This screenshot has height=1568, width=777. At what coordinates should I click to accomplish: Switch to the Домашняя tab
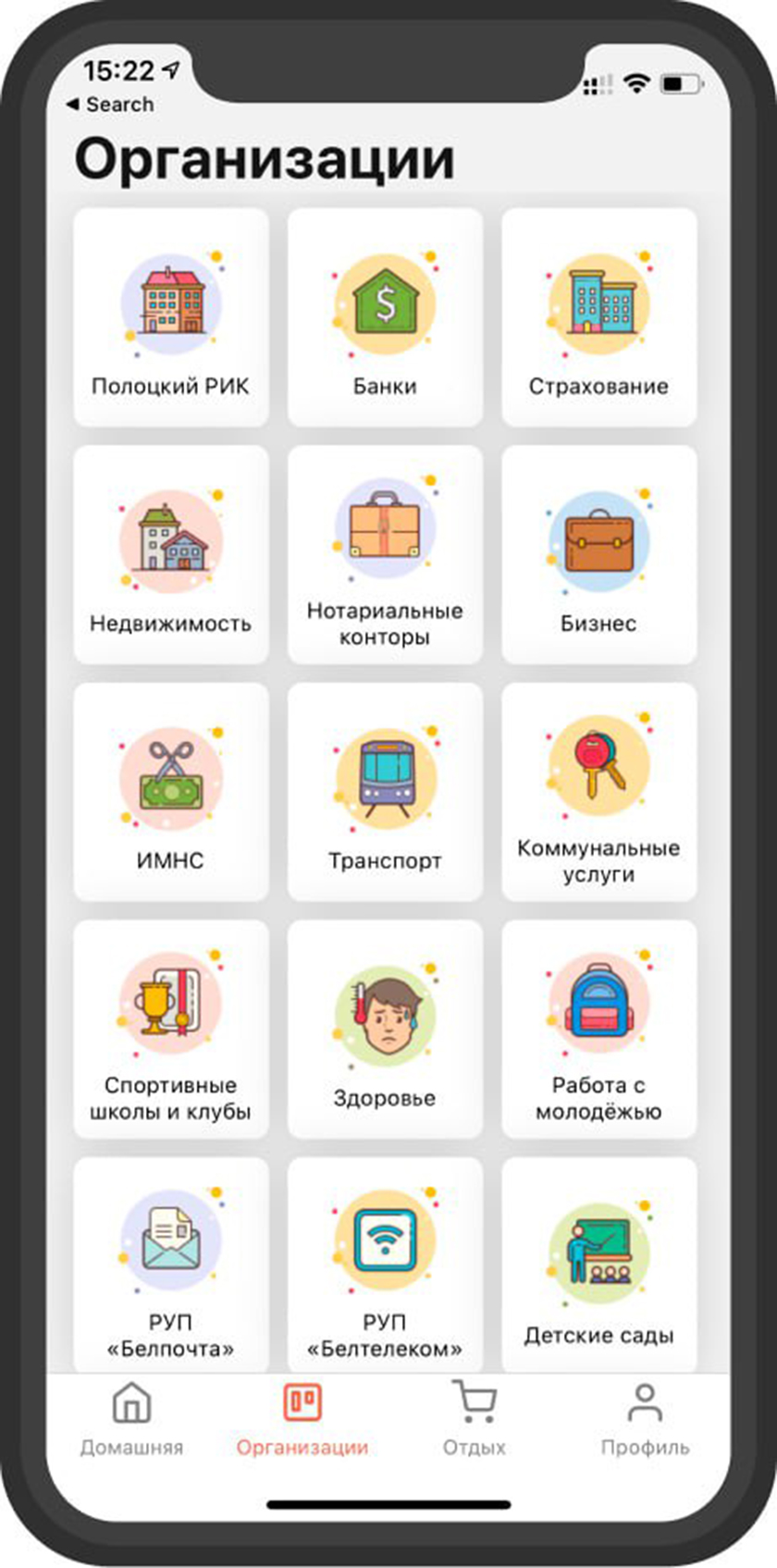pyautogui.click(x=131, y=1419)
